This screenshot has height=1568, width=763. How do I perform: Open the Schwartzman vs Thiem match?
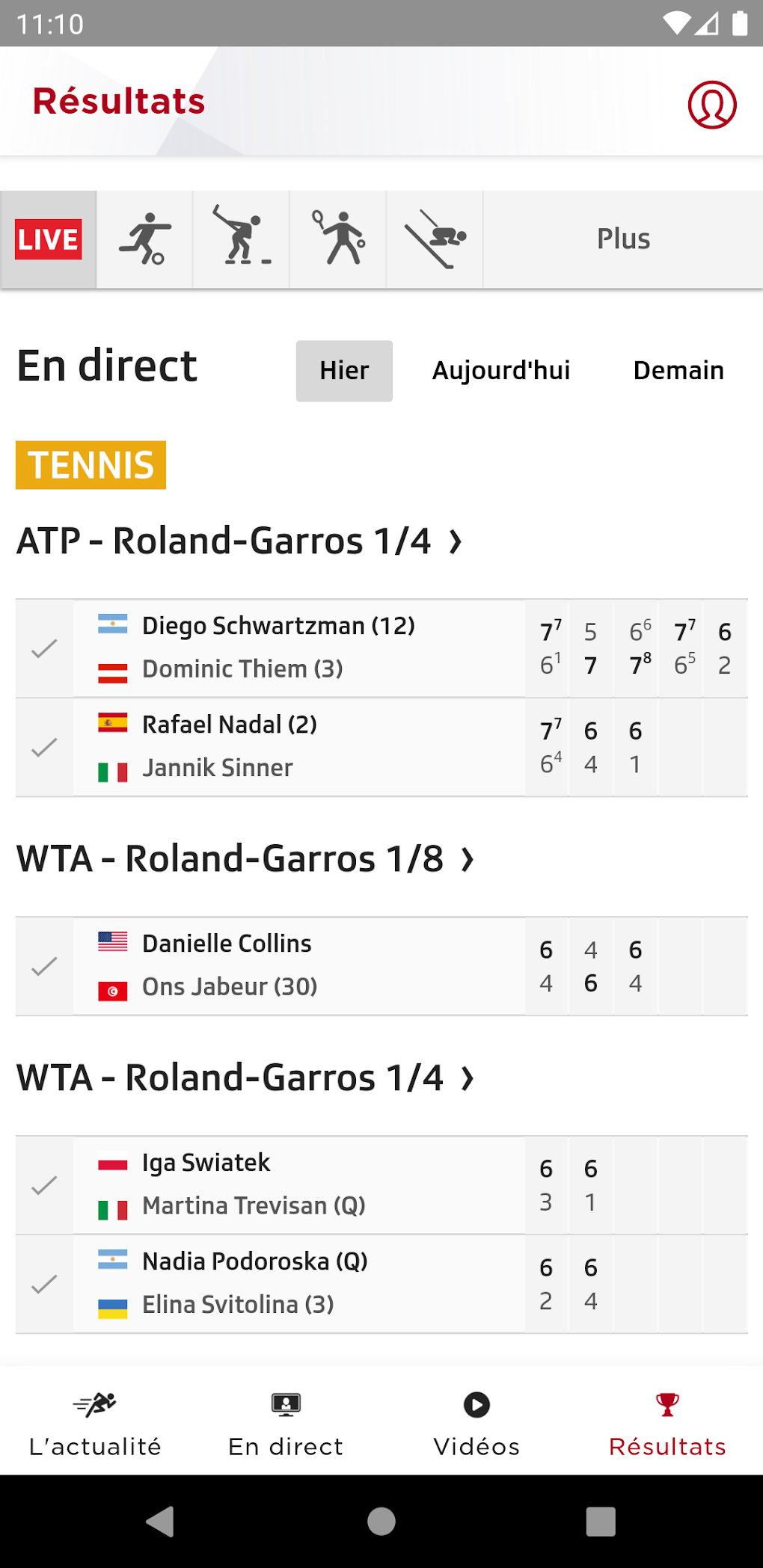click(x=299, y=648)
